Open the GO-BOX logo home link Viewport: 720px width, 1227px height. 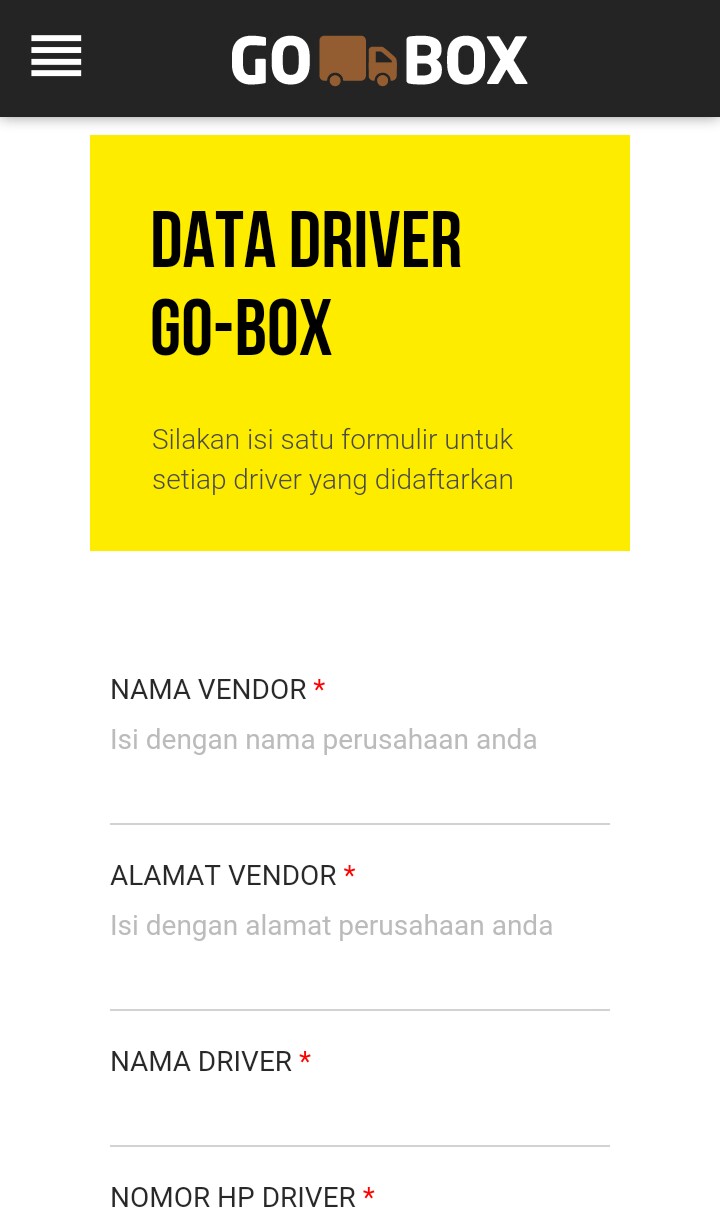click(379, 60)
